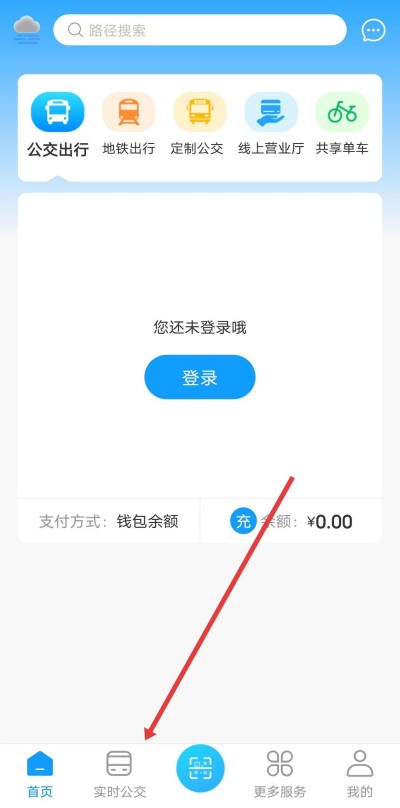Image resolution: width=400 pixels, height=808 pixels.
Task: Switch to the 更多服务 tab
Action: pos(280,775)
